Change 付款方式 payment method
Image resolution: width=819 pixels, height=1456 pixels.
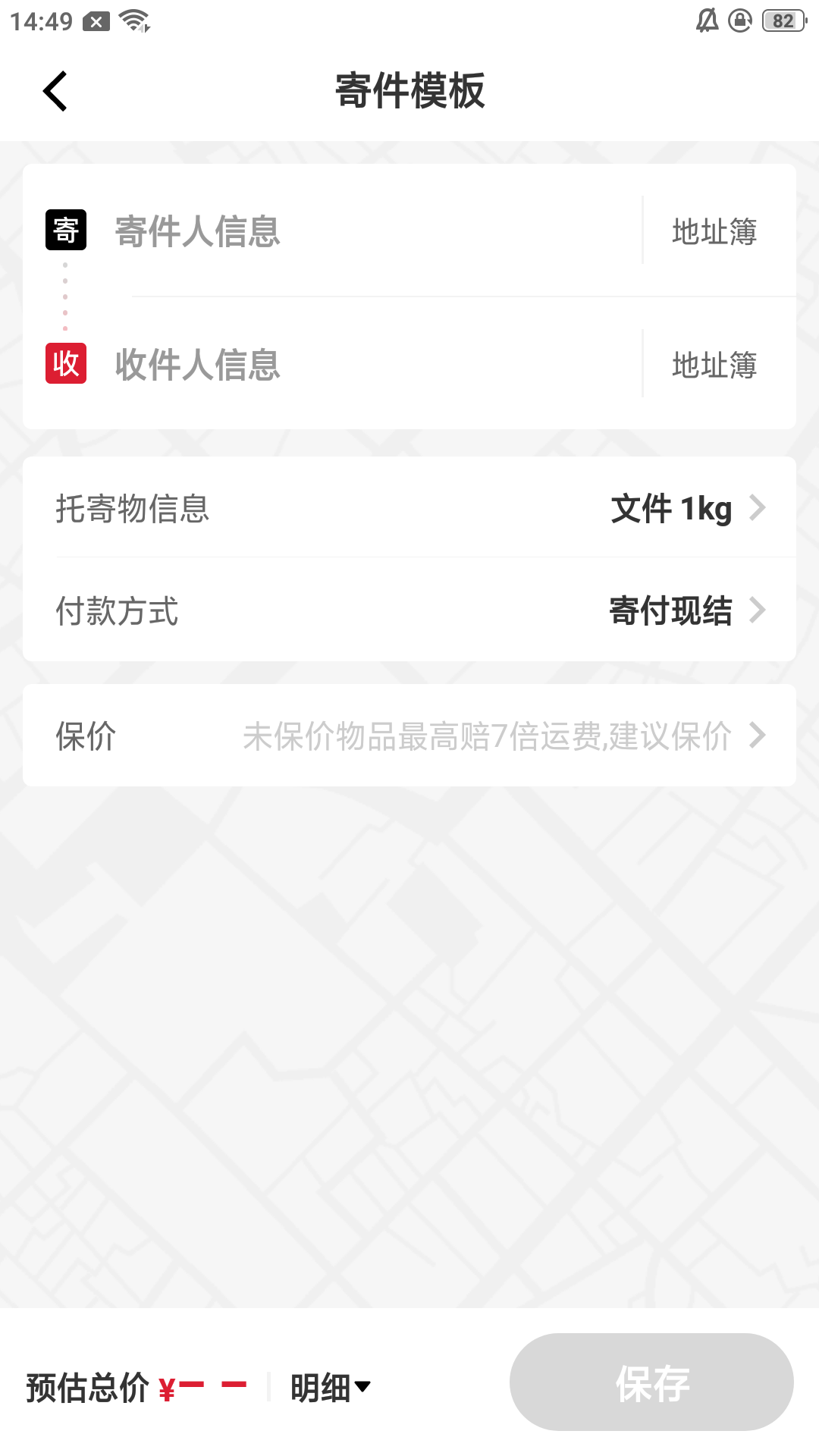pos(409,610)
